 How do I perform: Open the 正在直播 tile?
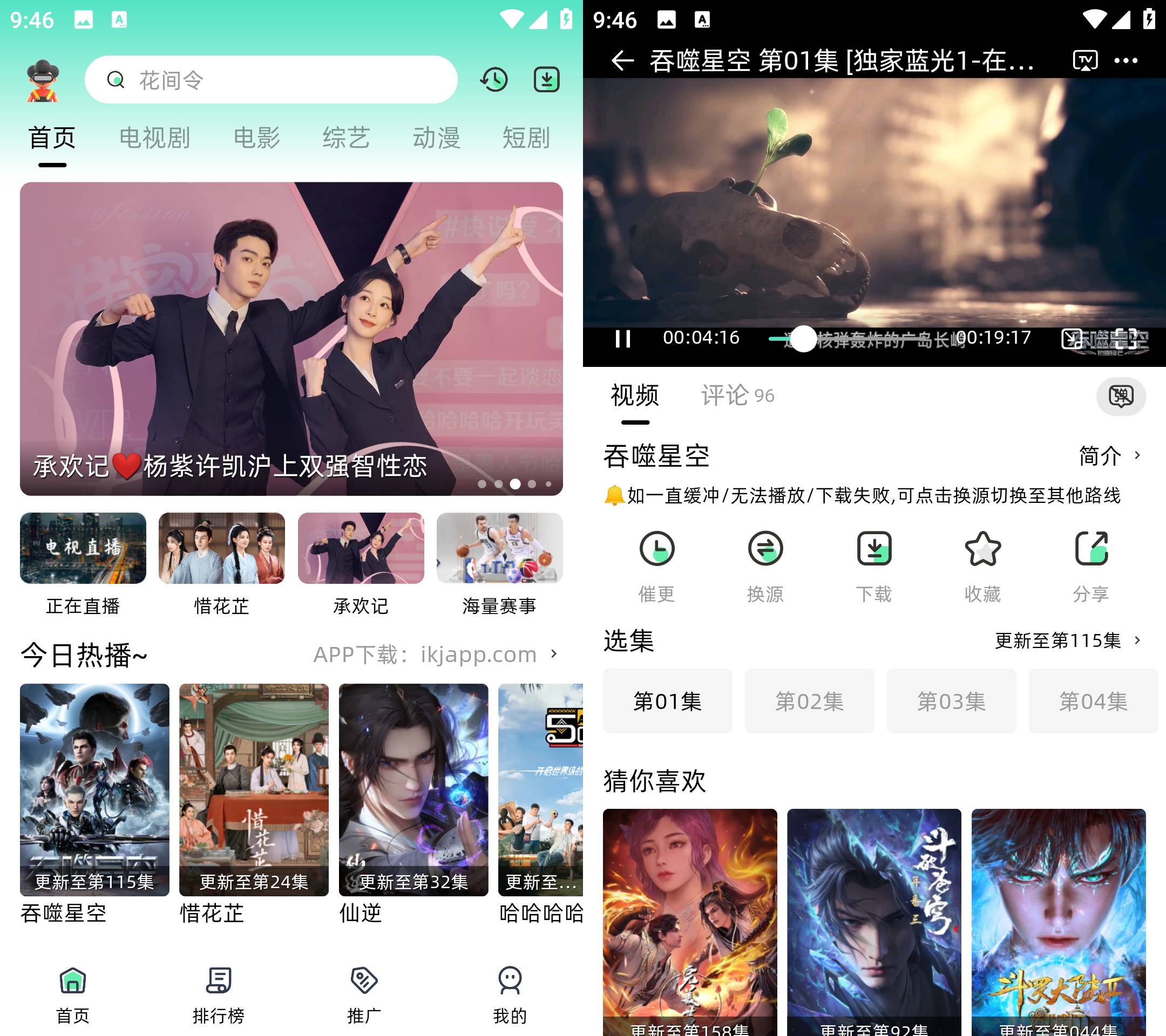(x=83, y=563)
